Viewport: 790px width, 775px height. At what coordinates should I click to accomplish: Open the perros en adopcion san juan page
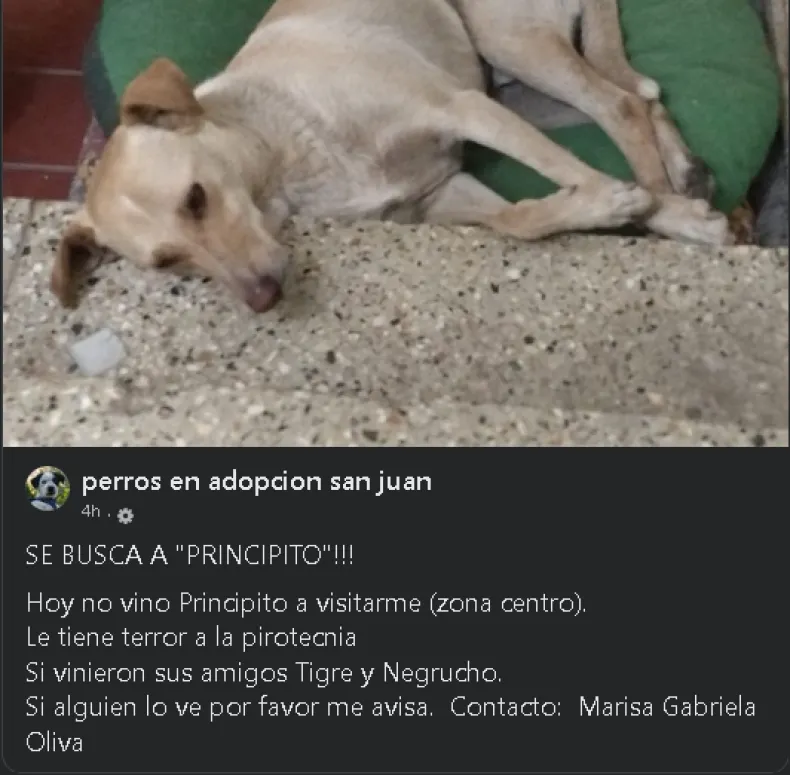[257, 482]
